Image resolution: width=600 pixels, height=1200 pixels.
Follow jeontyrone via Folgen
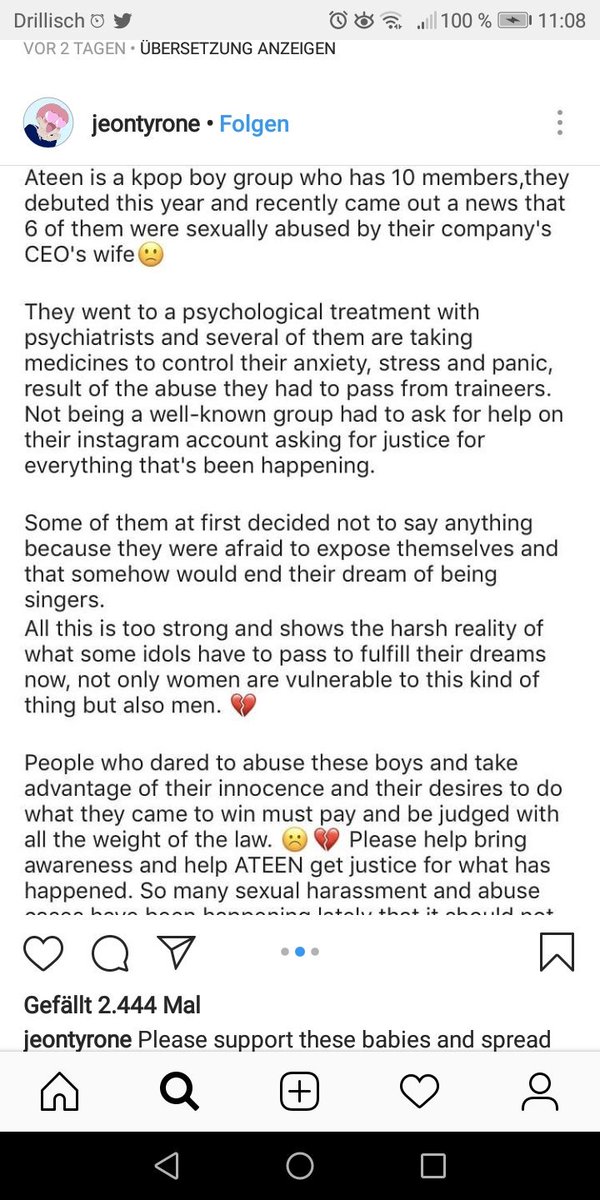[x=254, y=124]
